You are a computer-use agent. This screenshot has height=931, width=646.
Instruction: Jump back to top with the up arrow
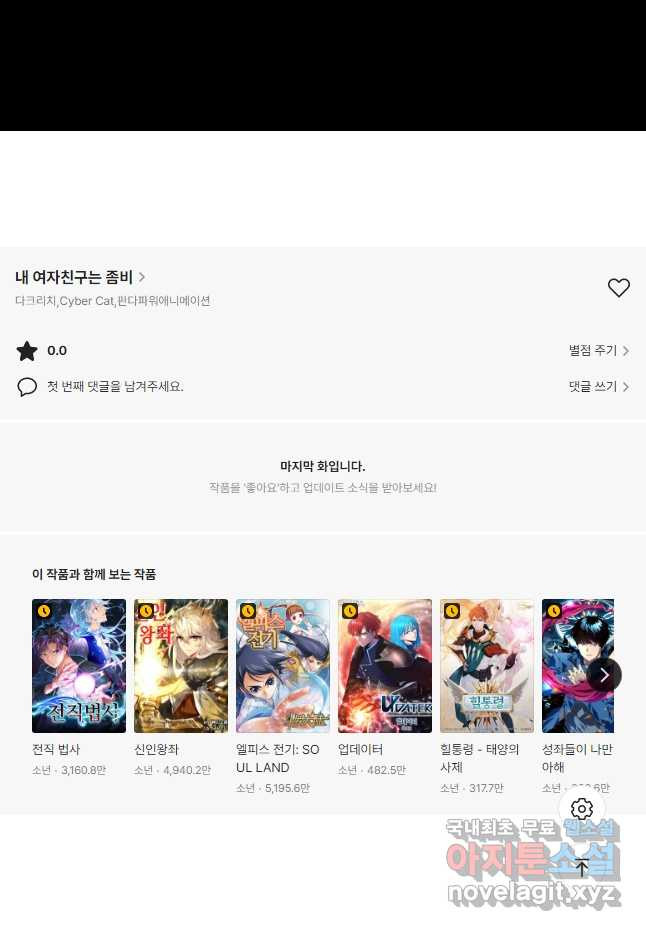[x=582, y=867]
